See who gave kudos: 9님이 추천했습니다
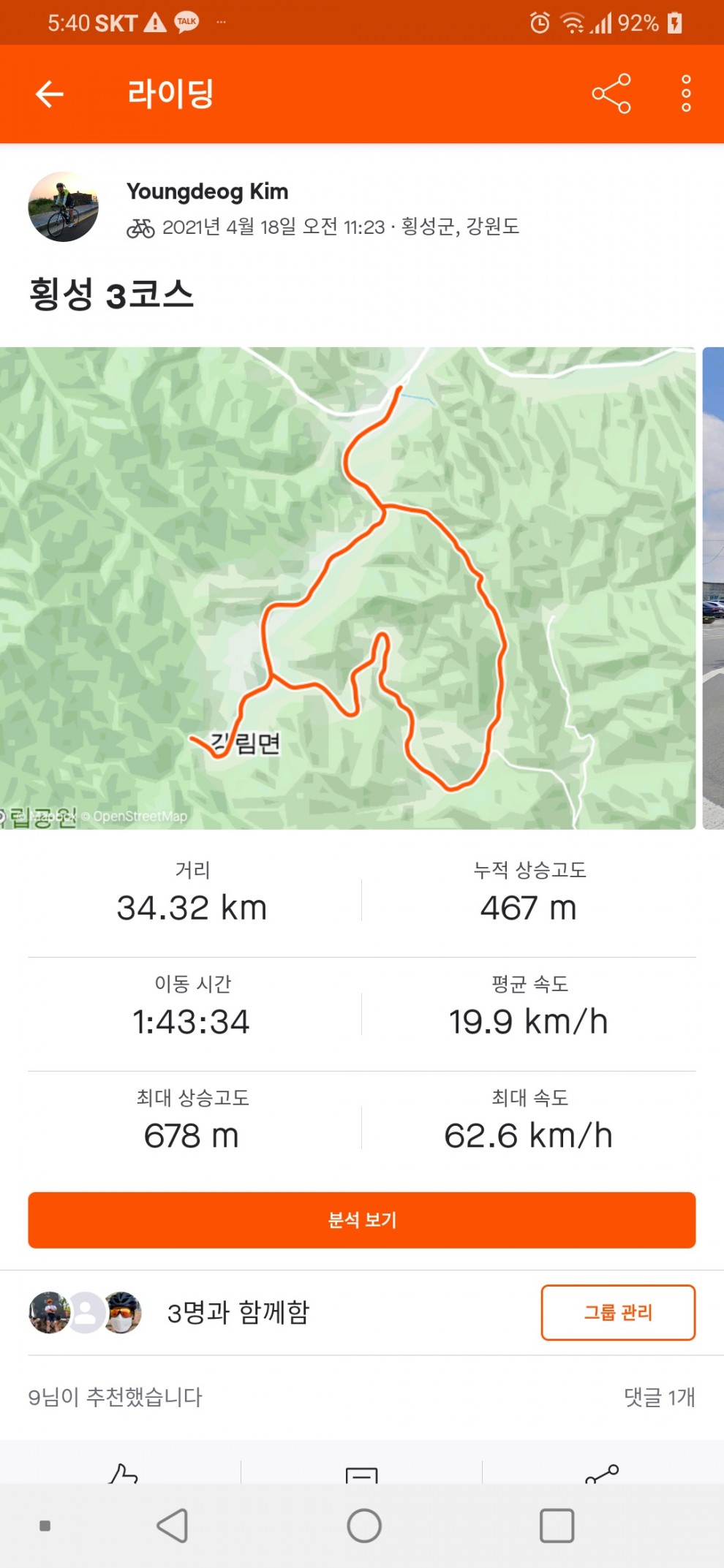 (116, 1397)
